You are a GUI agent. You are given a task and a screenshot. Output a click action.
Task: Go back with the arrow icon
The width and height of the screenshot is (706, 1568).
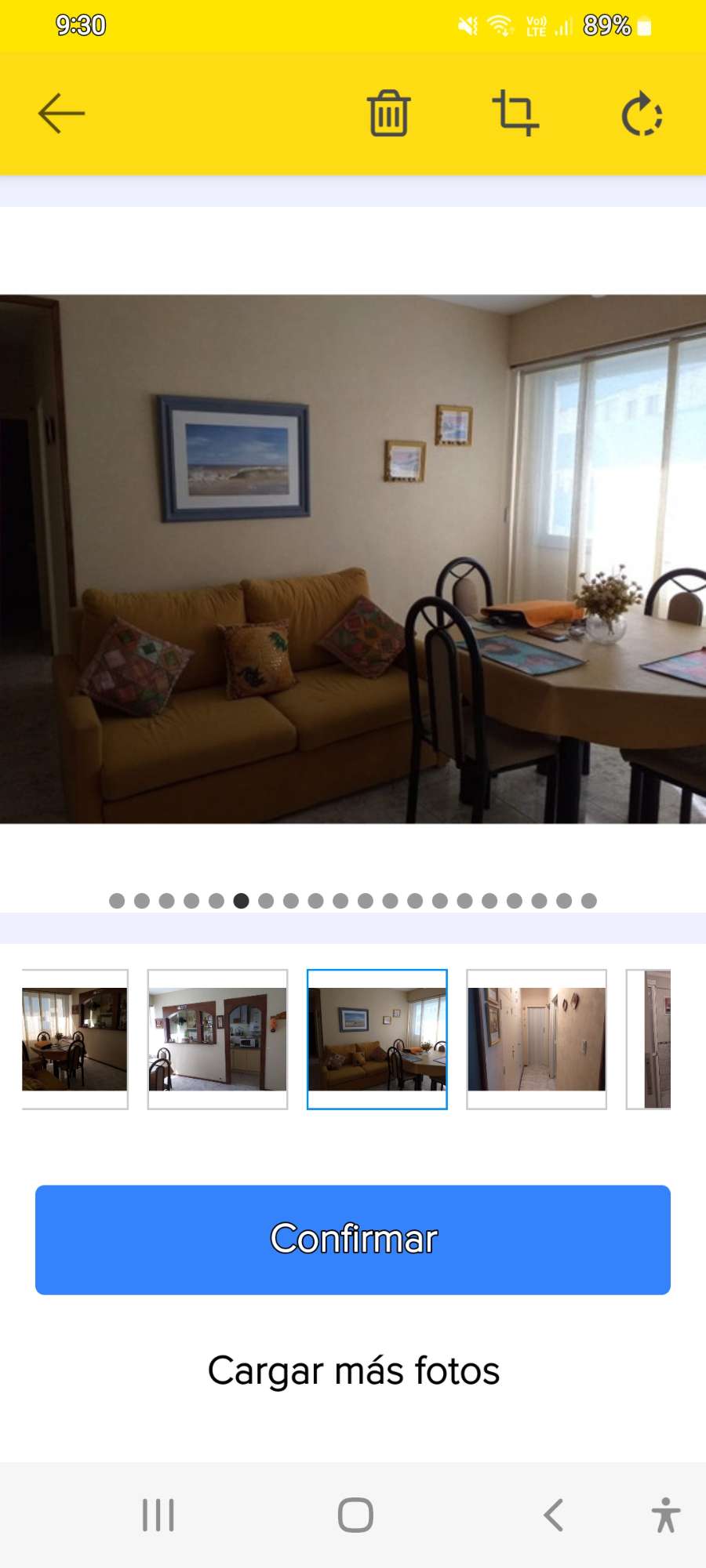point(60,112)
